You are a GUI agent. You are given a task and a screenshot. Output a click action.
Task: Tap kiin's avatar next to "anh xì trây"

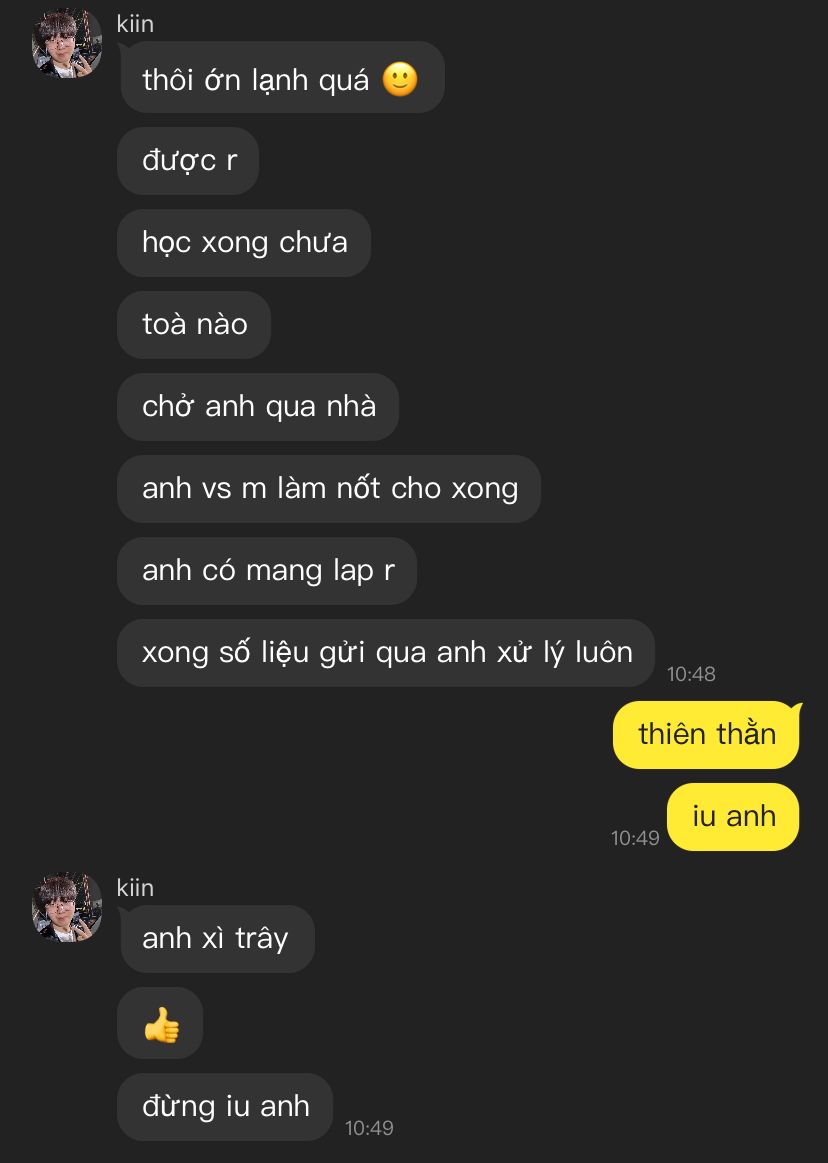[67, 907]
